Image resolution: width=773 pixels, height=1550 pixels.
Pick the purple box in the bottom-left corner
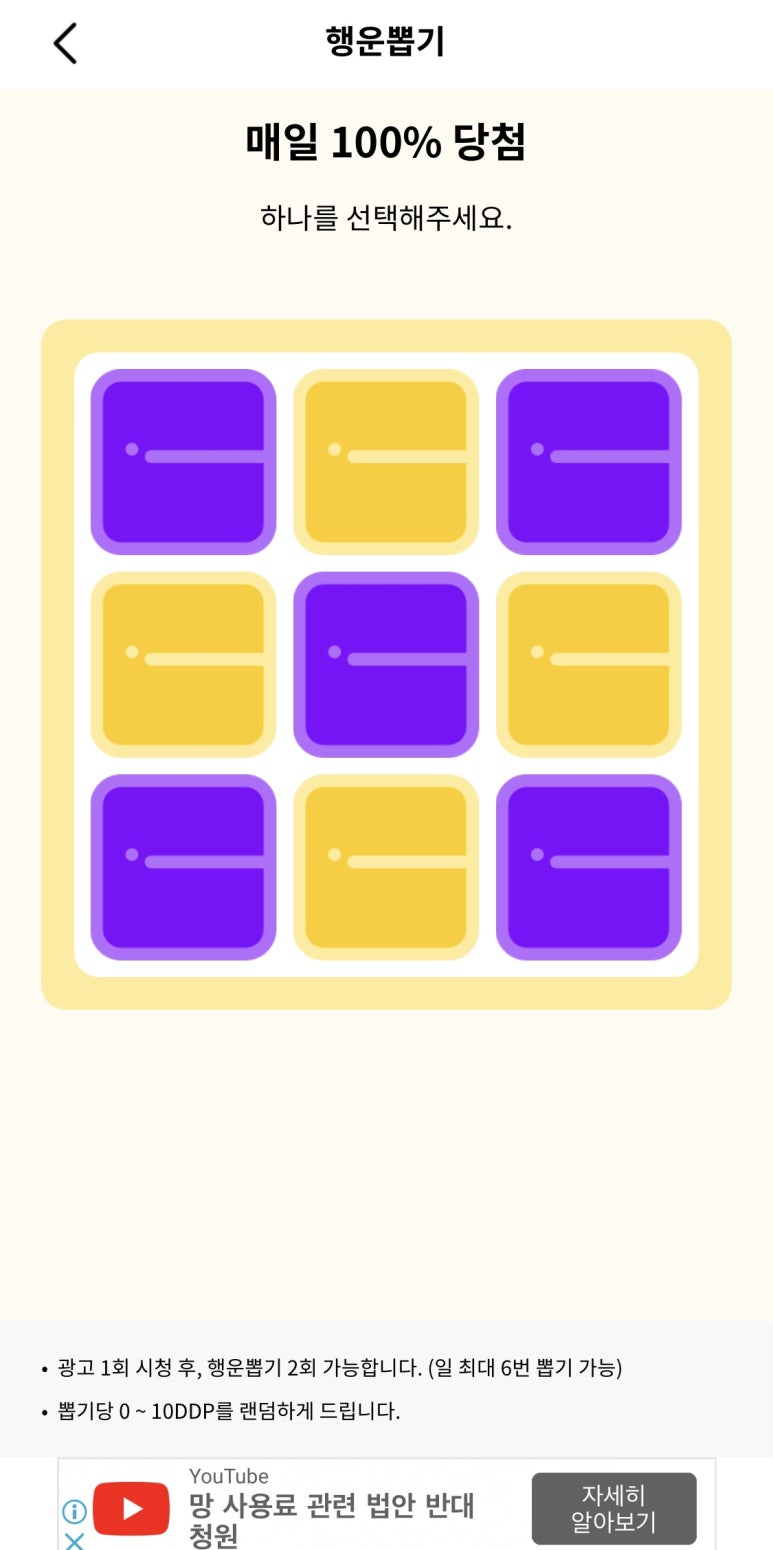pyautogui.click(x=183, y=867)
